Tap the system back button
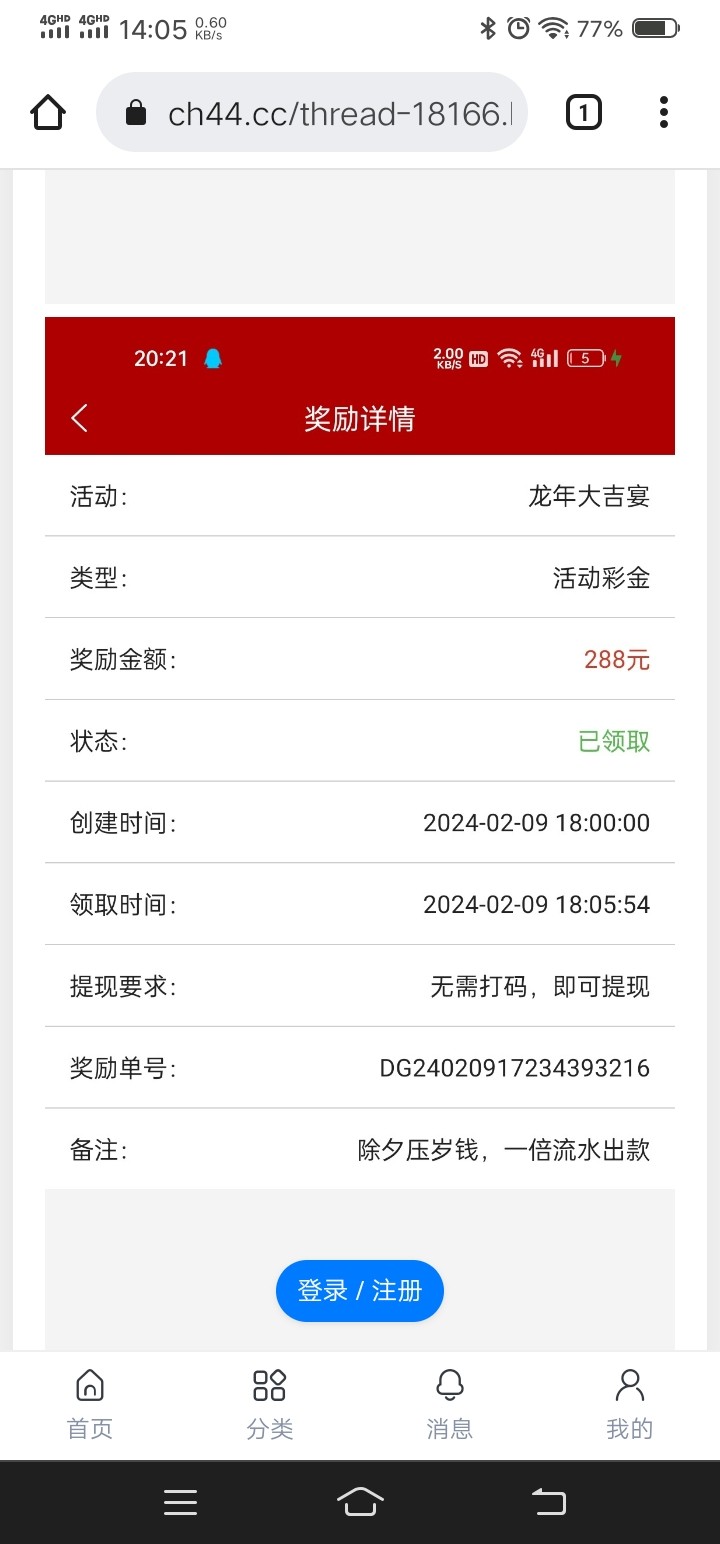This screenshot has height=1544, width=720. point(548,1502)
